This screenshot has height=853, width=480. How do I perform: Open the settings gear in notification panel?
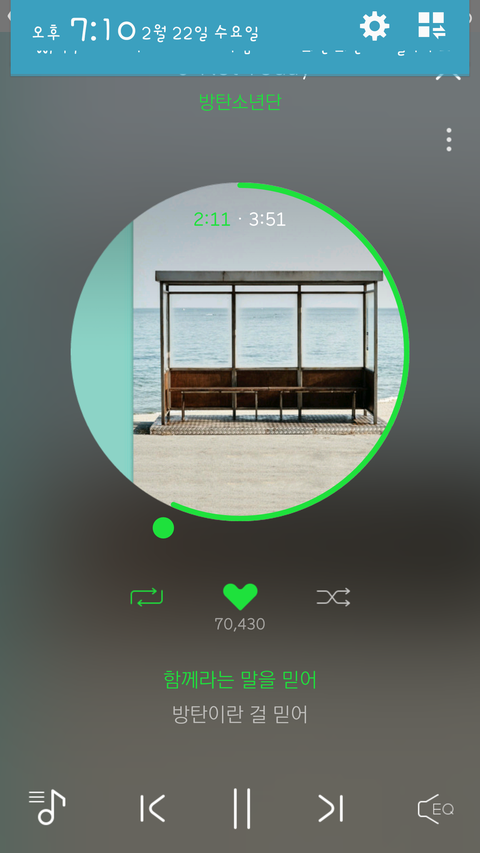click(374, 26)
